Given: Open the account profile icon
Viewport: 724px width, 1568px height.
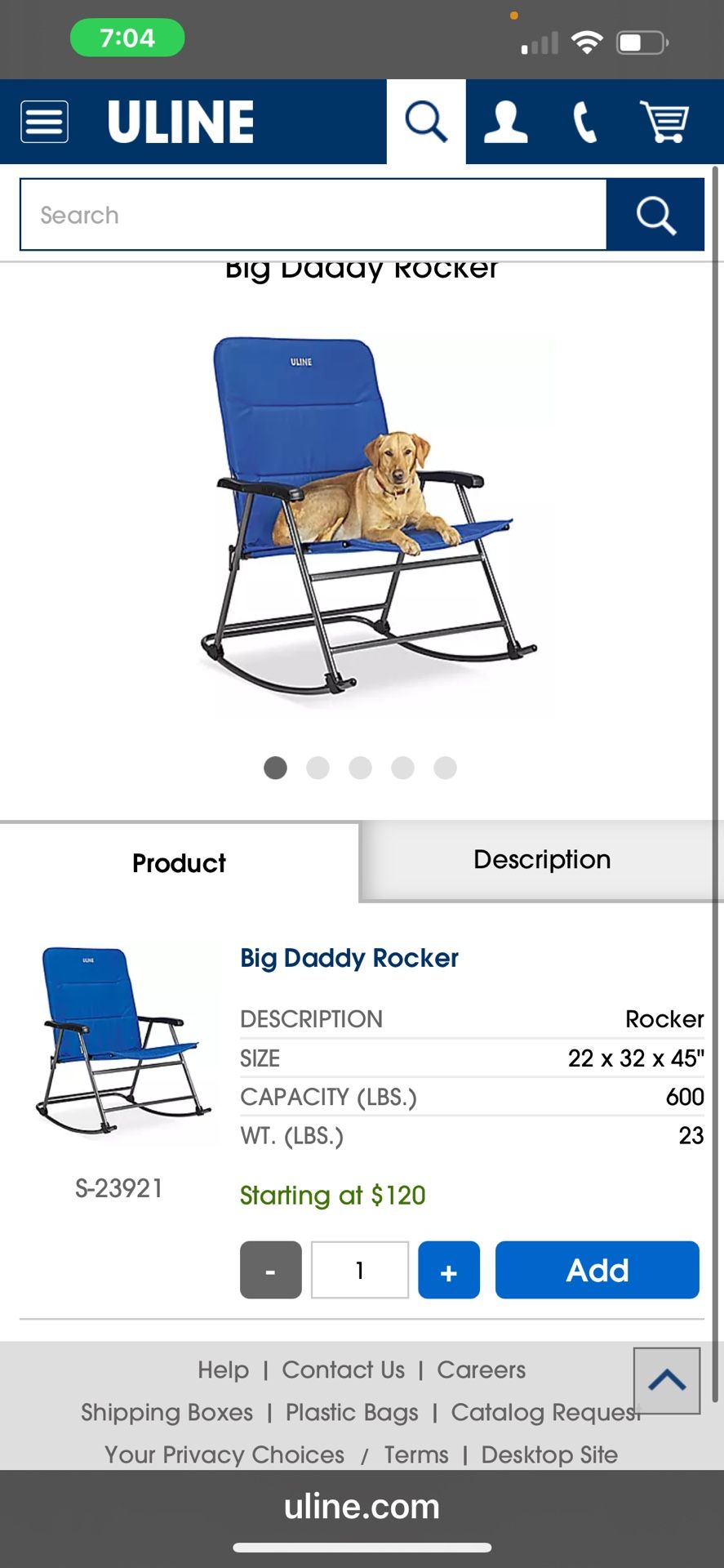Looking at the screenshot, I should [x=505, y=122].
